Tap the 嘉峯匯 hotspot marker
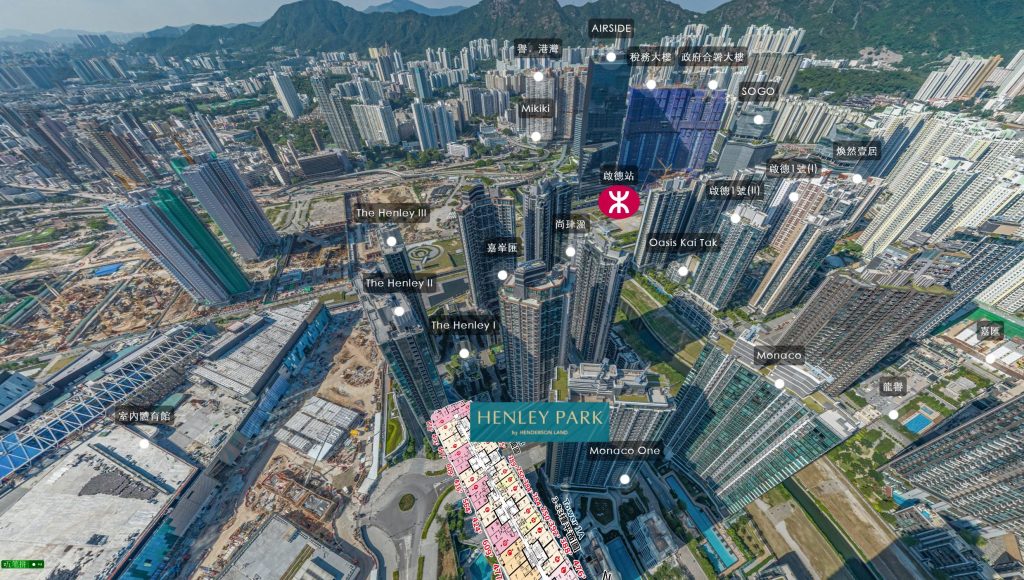Screen dimensions: 1024x580 [502, 274]
